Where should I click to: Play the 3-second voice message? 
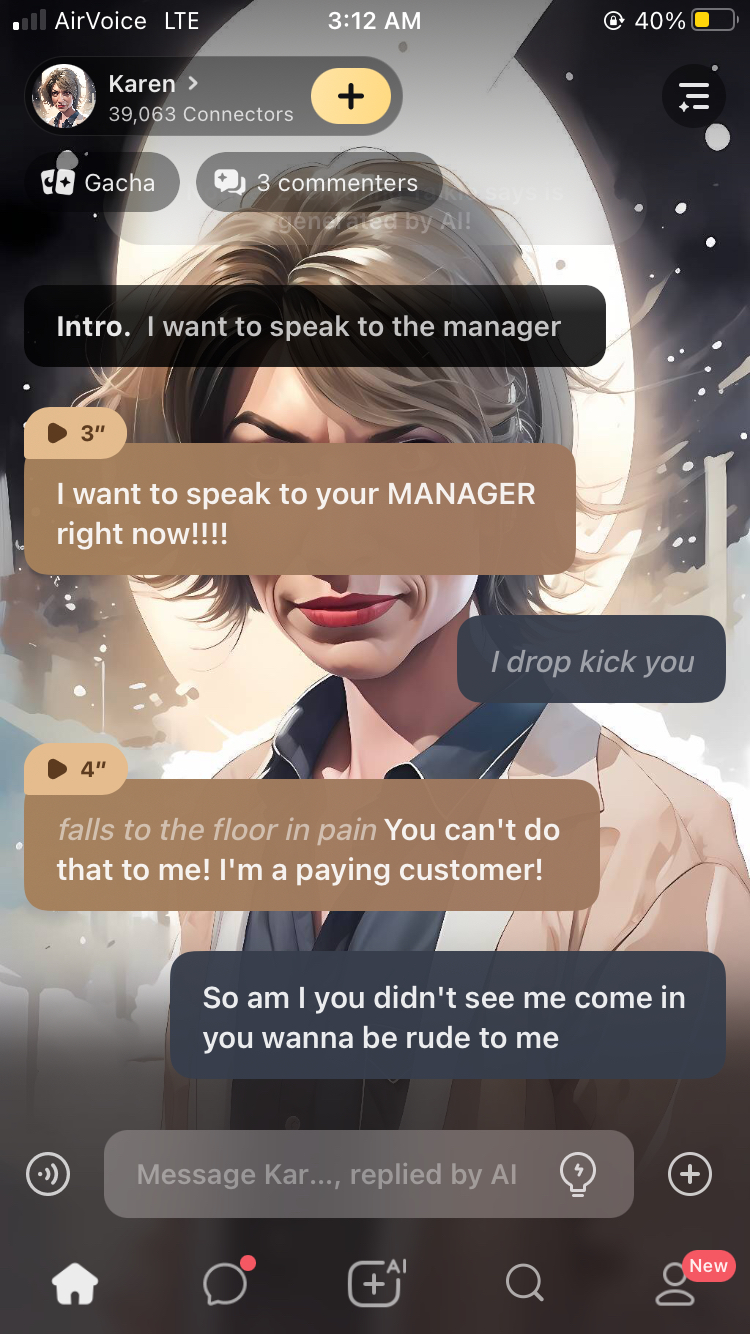coord(76,433)
